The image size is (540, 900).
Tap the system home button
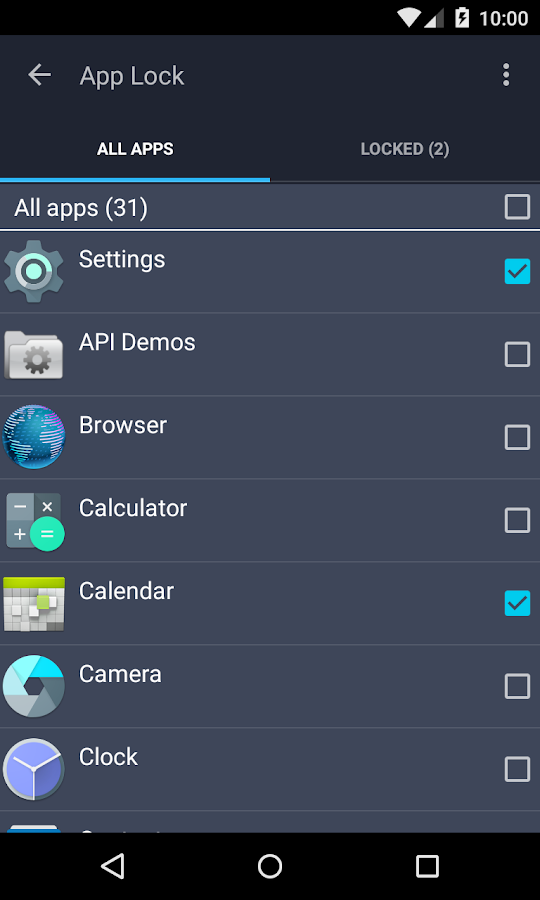coord(270,866)
